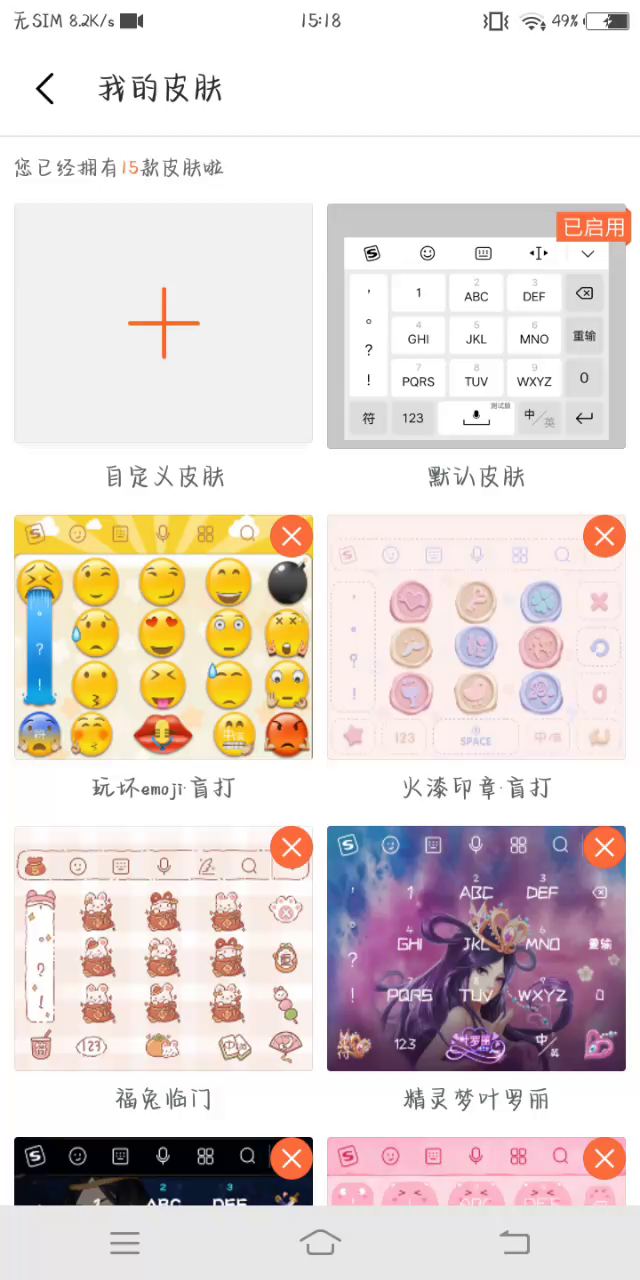The width and height of the screenshot is (640, 1280).
Task: Delete the 福兔临门 skin
Action: (291, 849)
